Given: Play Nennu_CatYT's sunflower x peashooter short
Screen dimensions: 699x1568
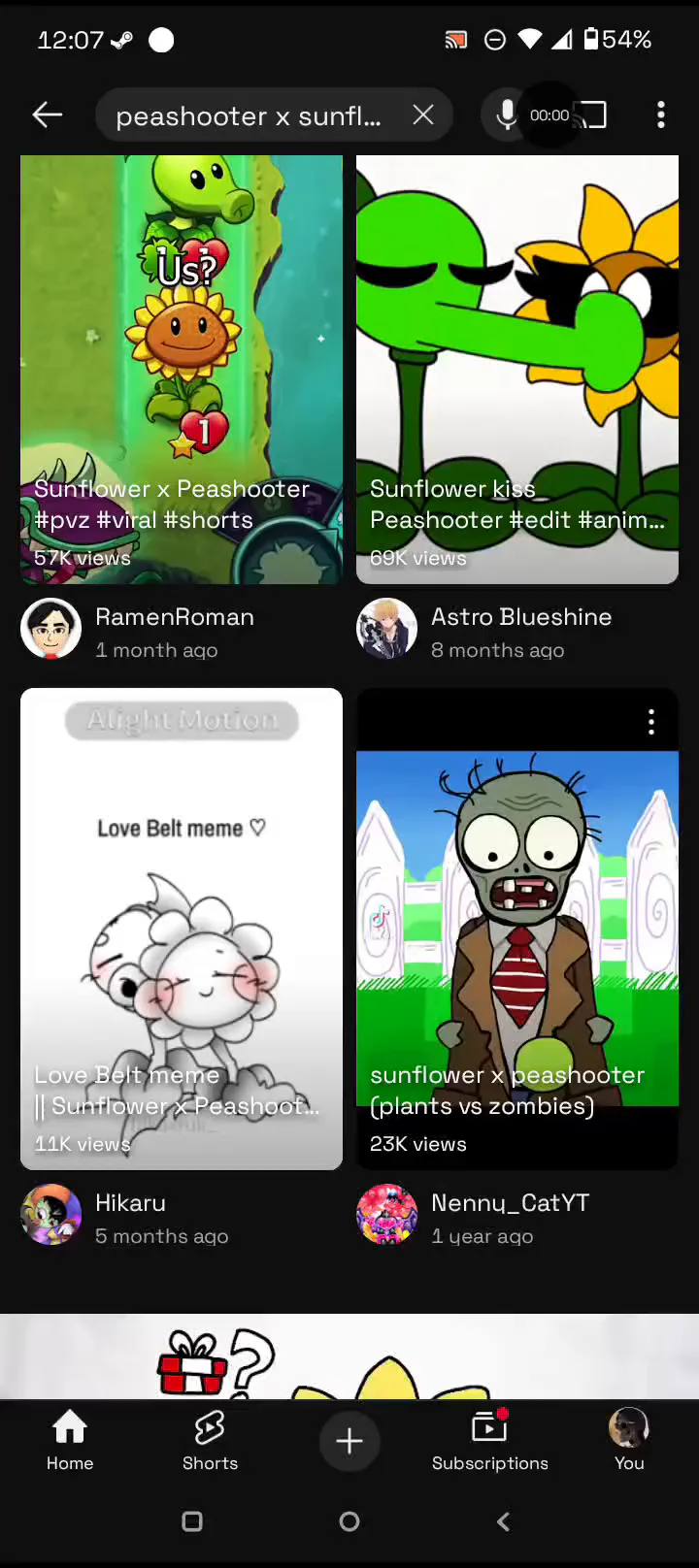Looking at the screenshot, I should [517, 930].
